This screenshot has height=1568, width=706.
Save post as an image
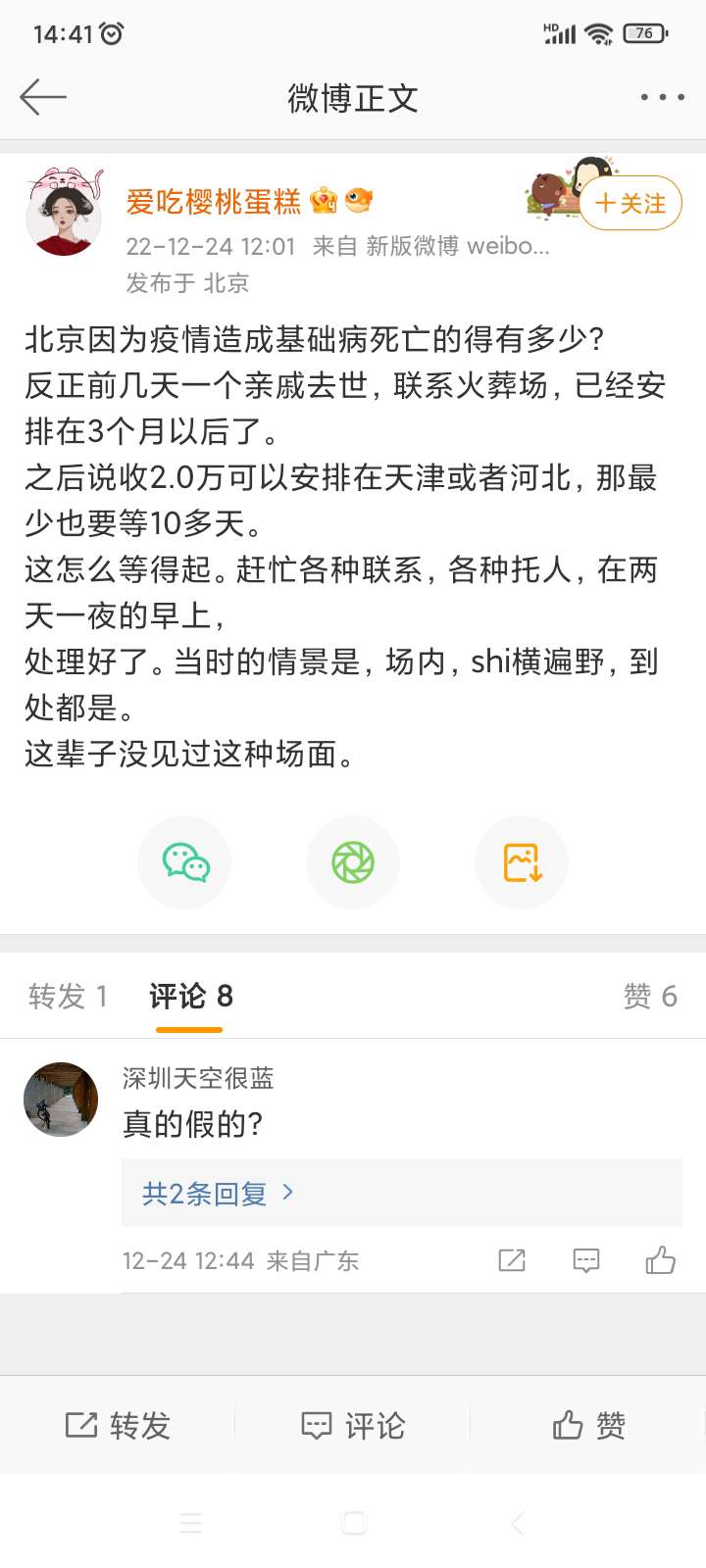click(x=522, y=862)
